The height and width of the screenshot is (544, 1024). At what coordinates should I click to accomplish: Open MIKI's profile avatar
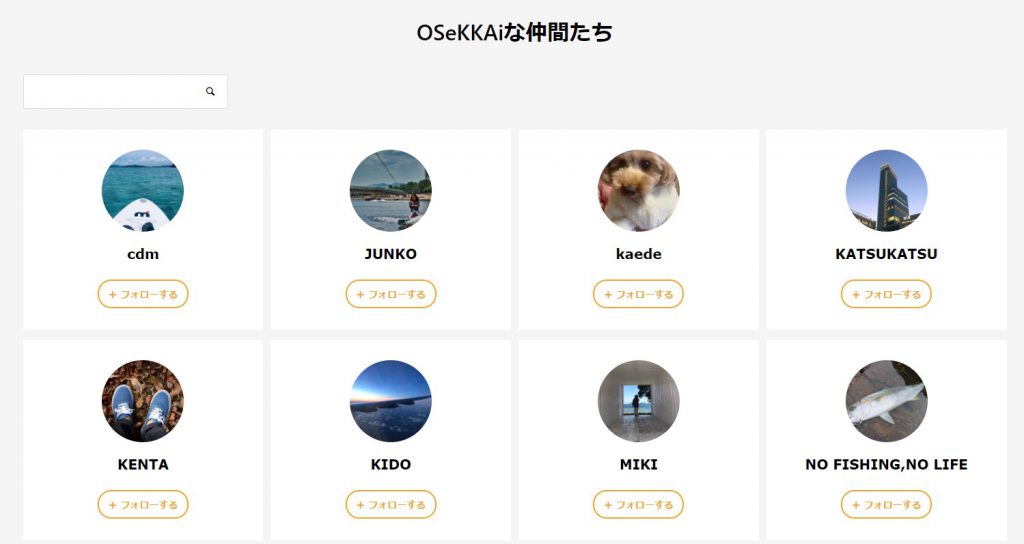click(638, 401)
